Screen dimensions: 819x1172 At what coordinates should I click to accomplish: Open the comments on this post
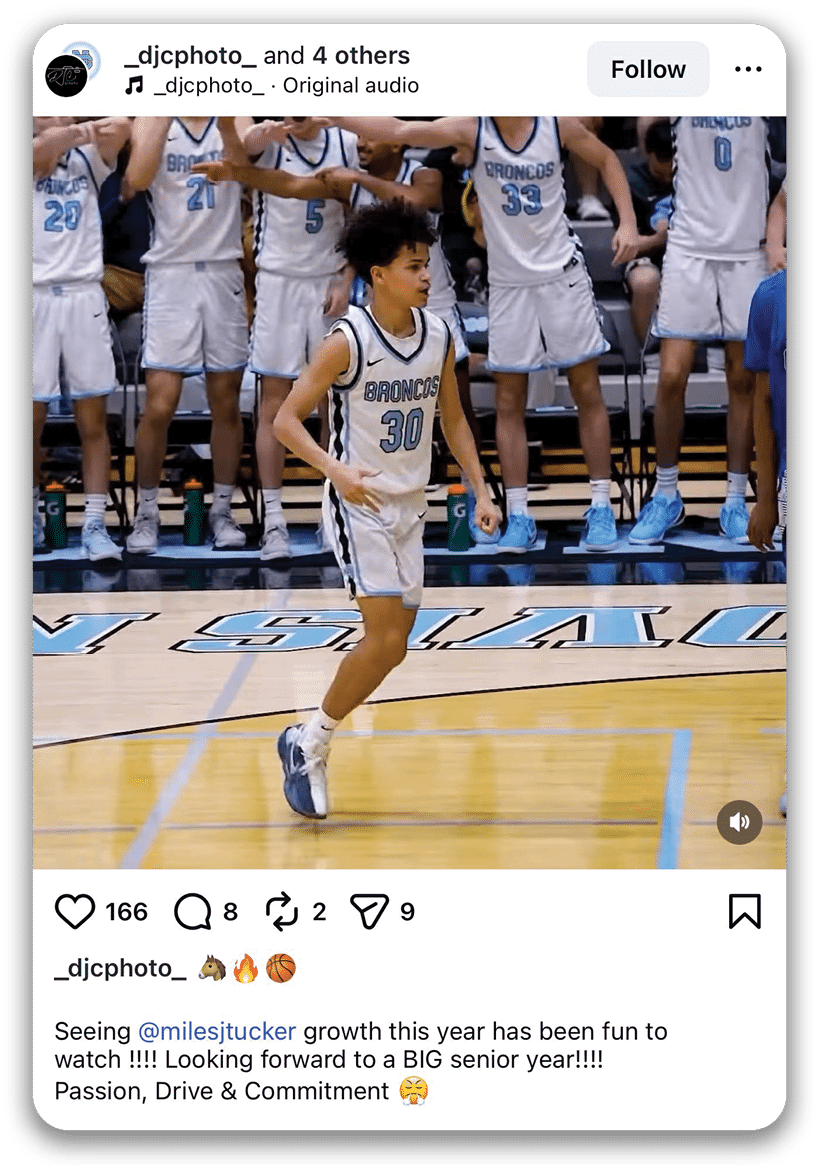pos(192,911)
